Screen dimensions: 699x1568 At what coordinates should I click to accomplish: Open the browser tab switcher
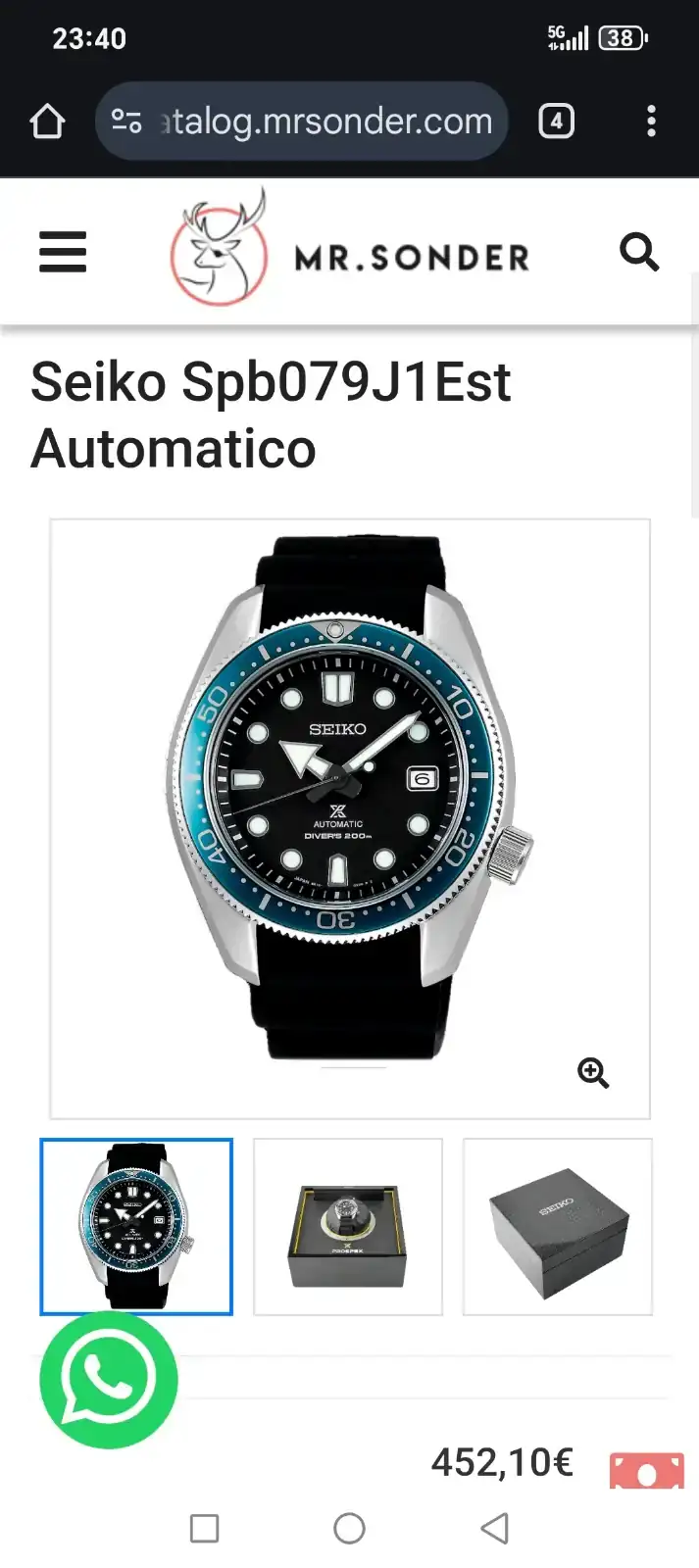556,122
